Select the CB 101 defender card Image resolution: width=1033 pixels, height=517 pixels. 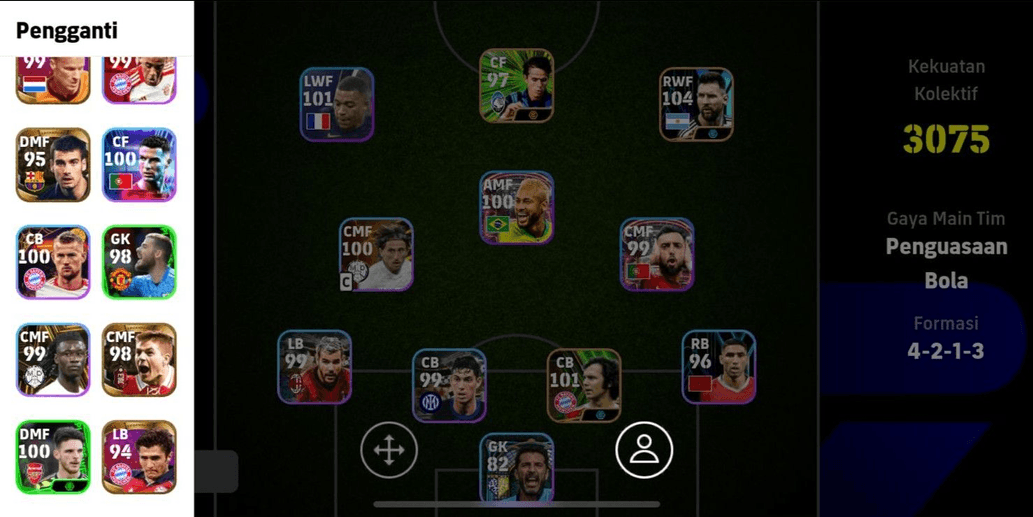click(x=584, y=385)
